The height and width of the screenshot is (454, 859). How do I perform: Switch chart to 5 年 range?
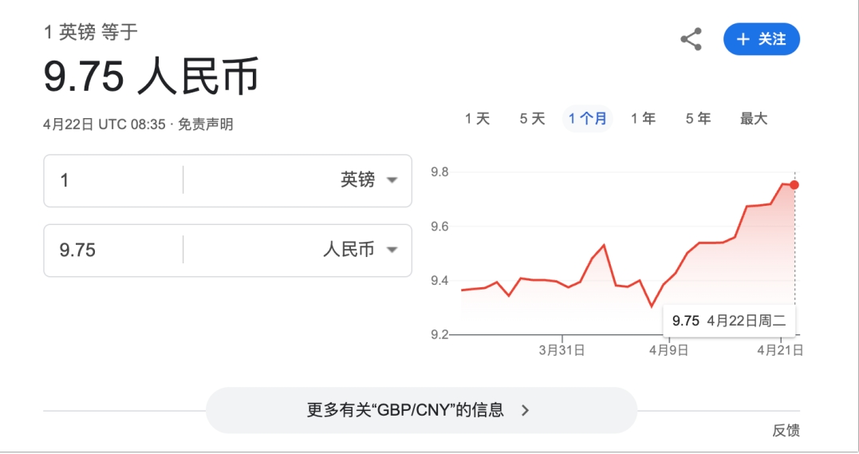click(x=698, y=118)
